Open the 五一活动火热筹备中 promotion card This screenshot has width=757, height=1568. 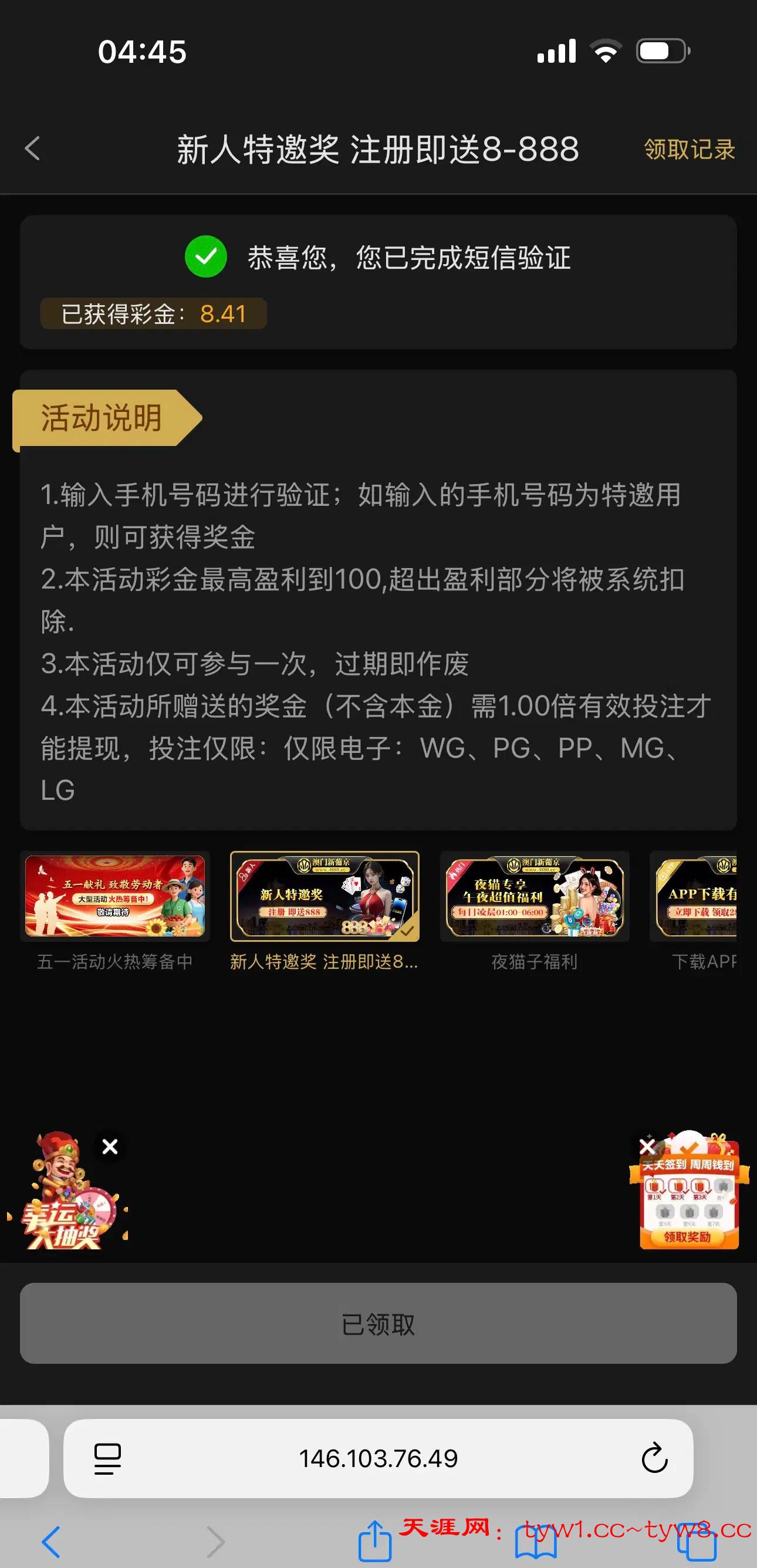click(x=115, y=897)
